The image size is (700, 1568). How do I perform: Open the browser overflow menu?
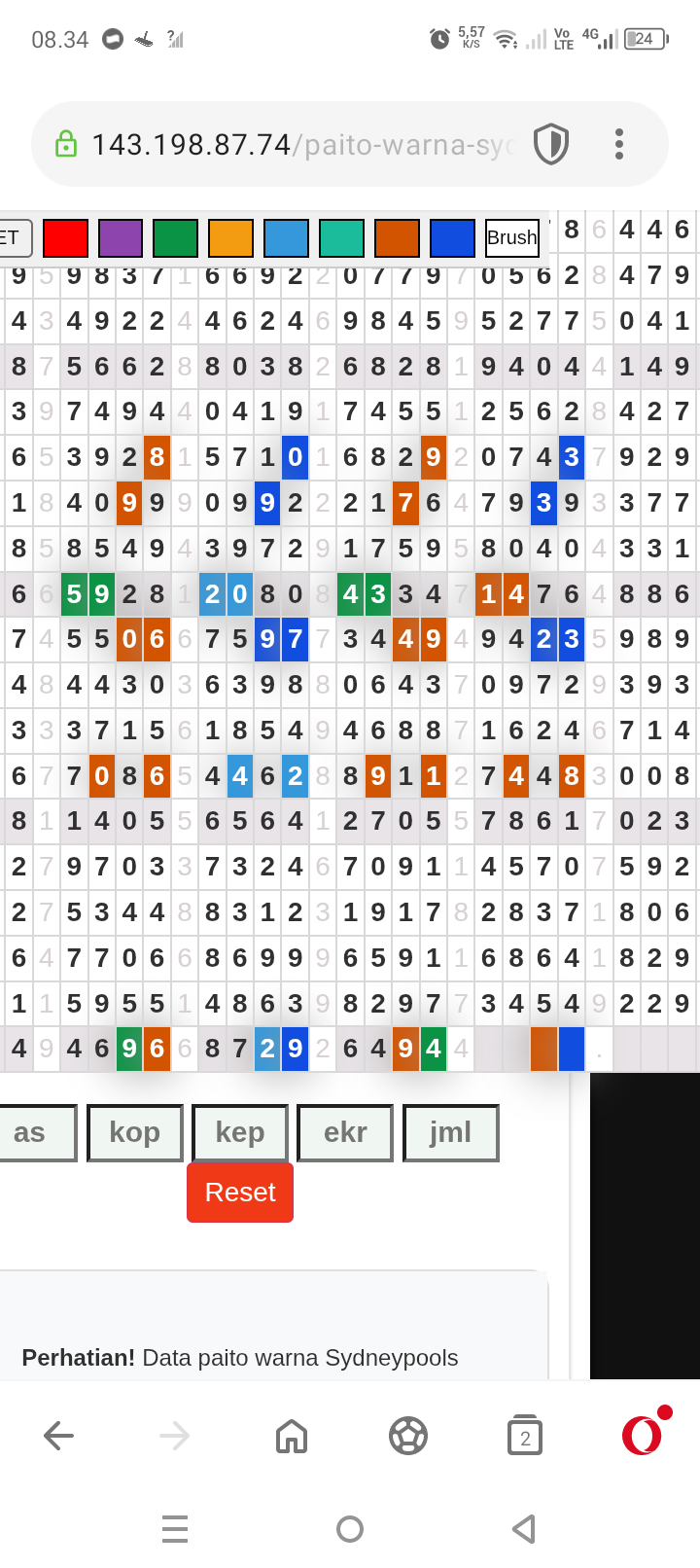tap(619, 145)
